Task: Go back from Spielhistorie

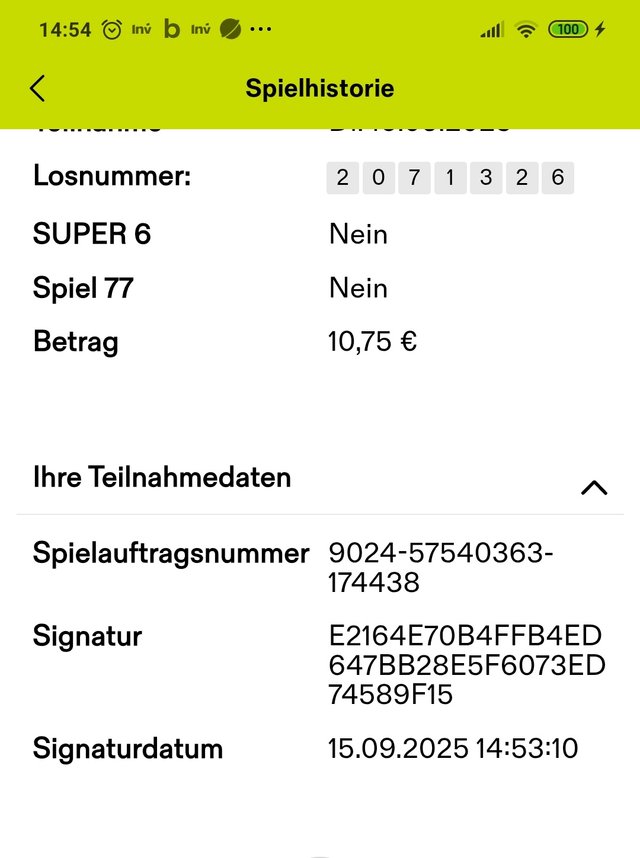Action: (38, 88)
